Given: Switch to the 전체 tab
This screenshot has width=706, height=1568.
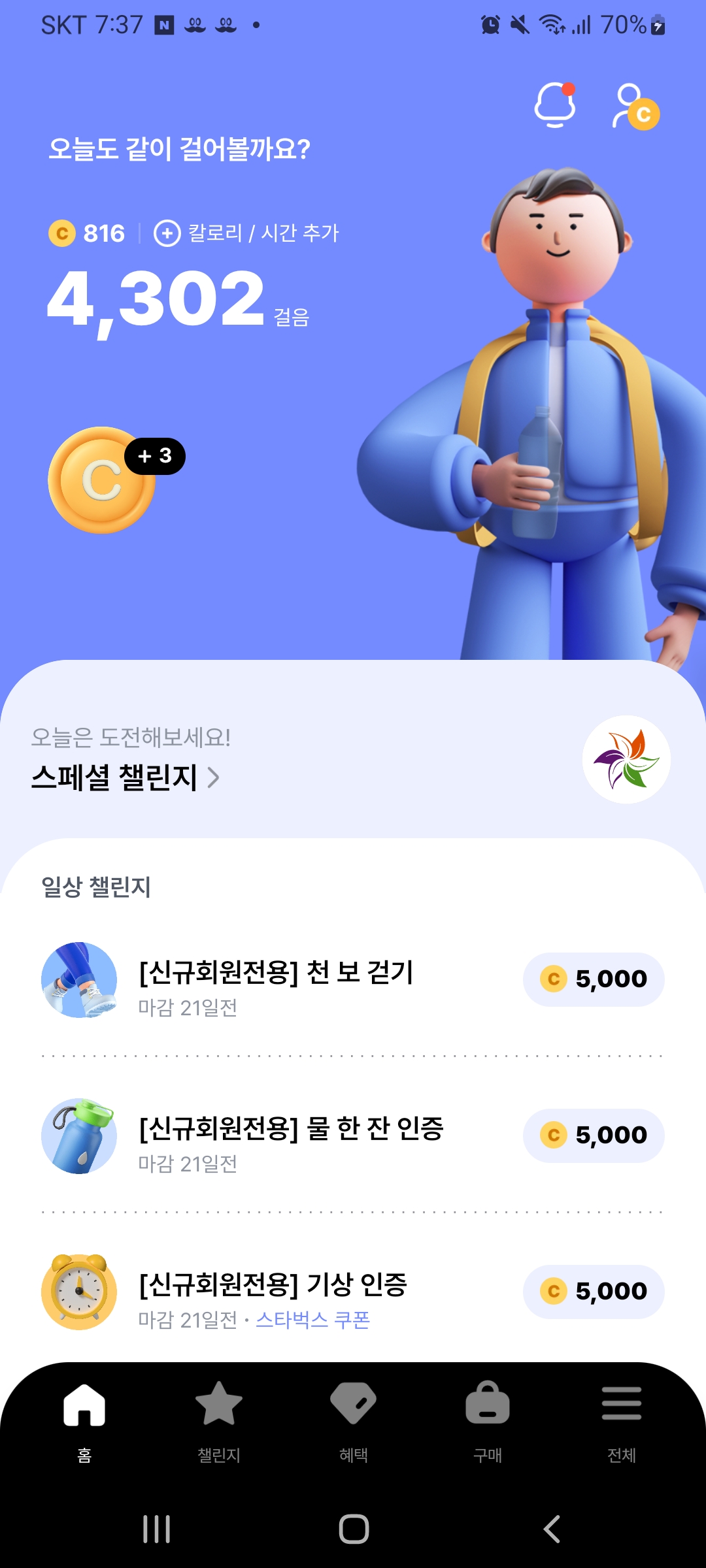Looking at the screenshot, I should pyautogui.click(x=622, y=1418).
